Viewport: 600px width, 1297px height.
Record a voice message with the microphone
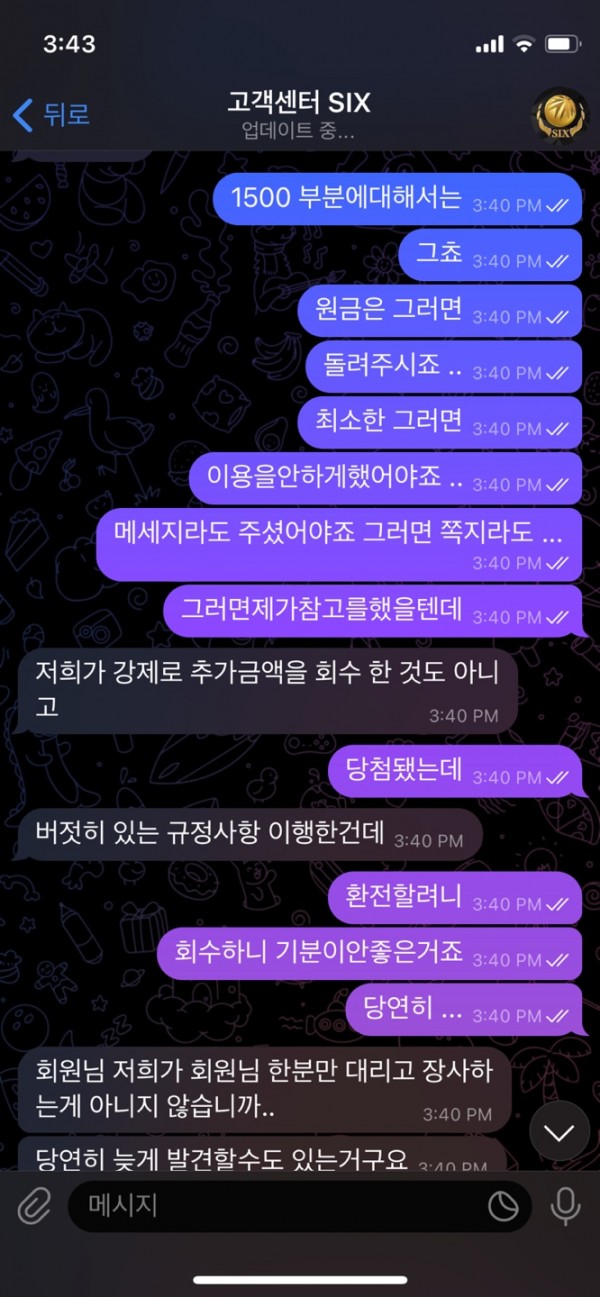565,1206
